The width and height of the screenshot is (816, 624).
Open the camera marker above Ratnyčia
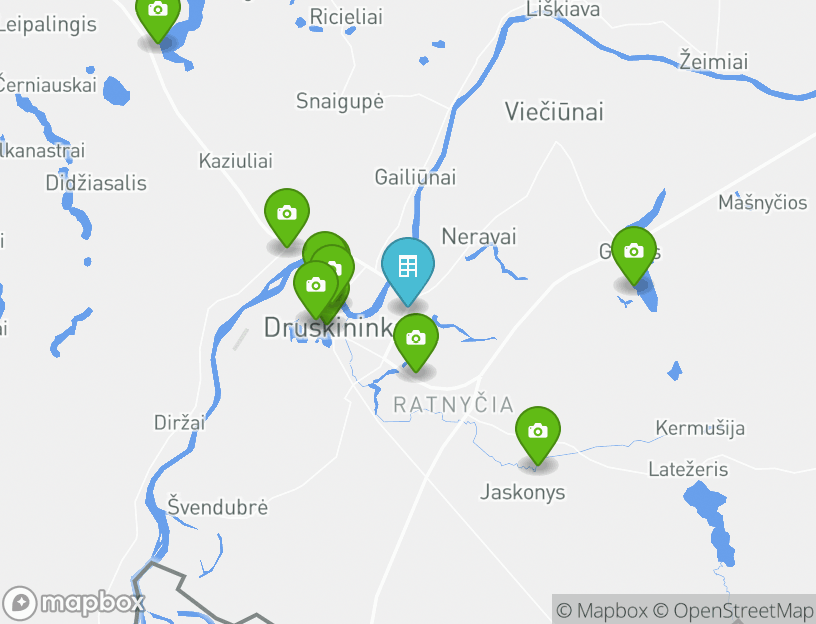point(416,339)
